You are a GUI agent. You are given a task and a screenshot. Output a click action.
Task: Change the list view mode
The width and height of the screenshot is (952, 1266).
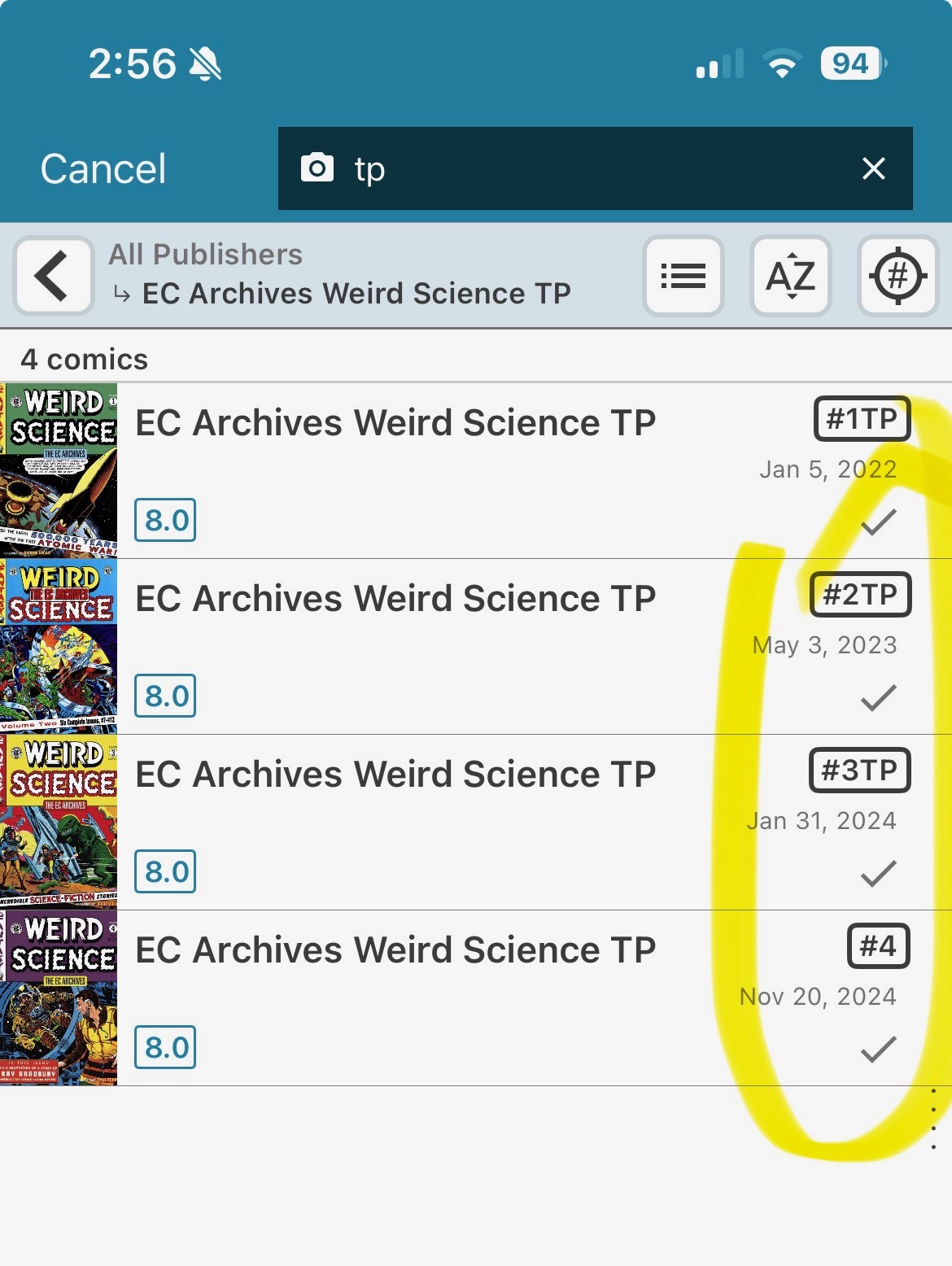(x=683, y=276)
